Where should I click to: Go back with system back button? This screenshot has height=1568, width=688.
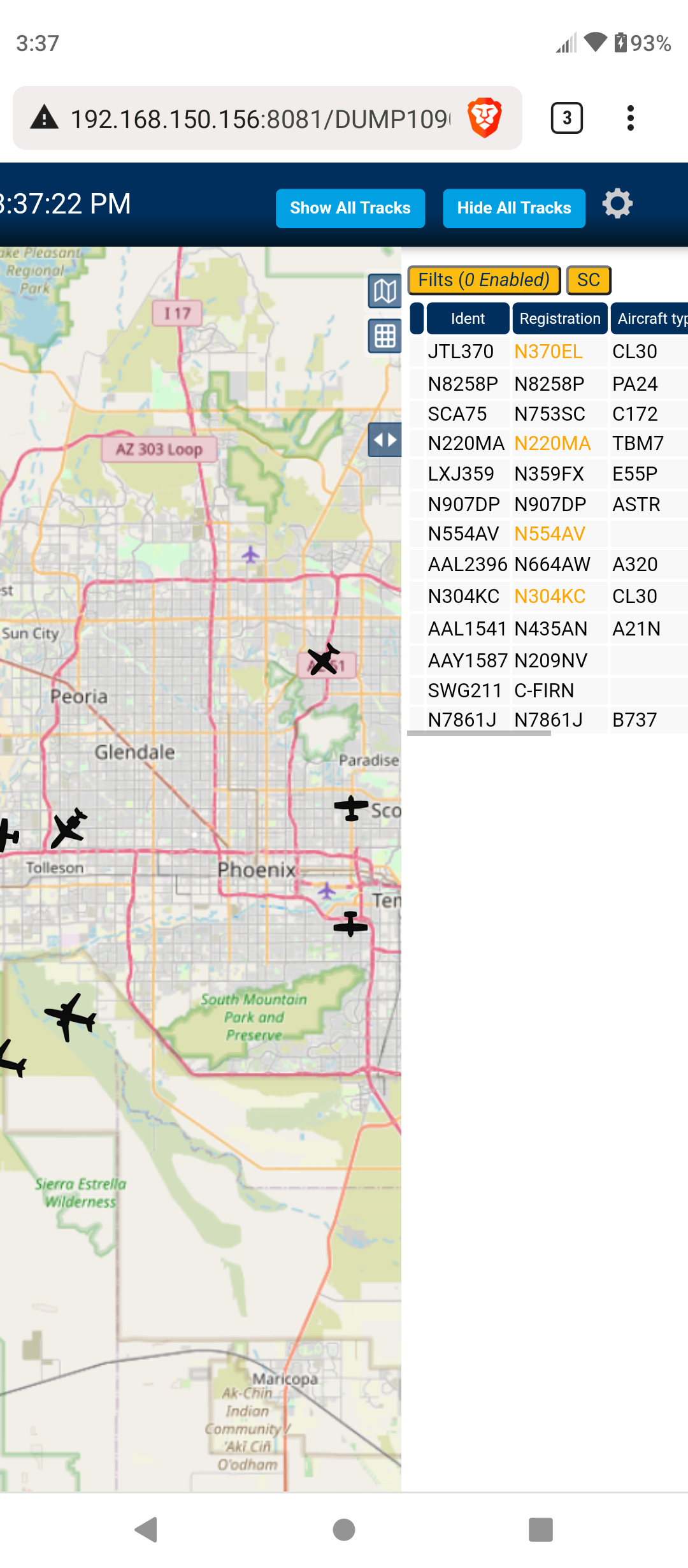147,1529
